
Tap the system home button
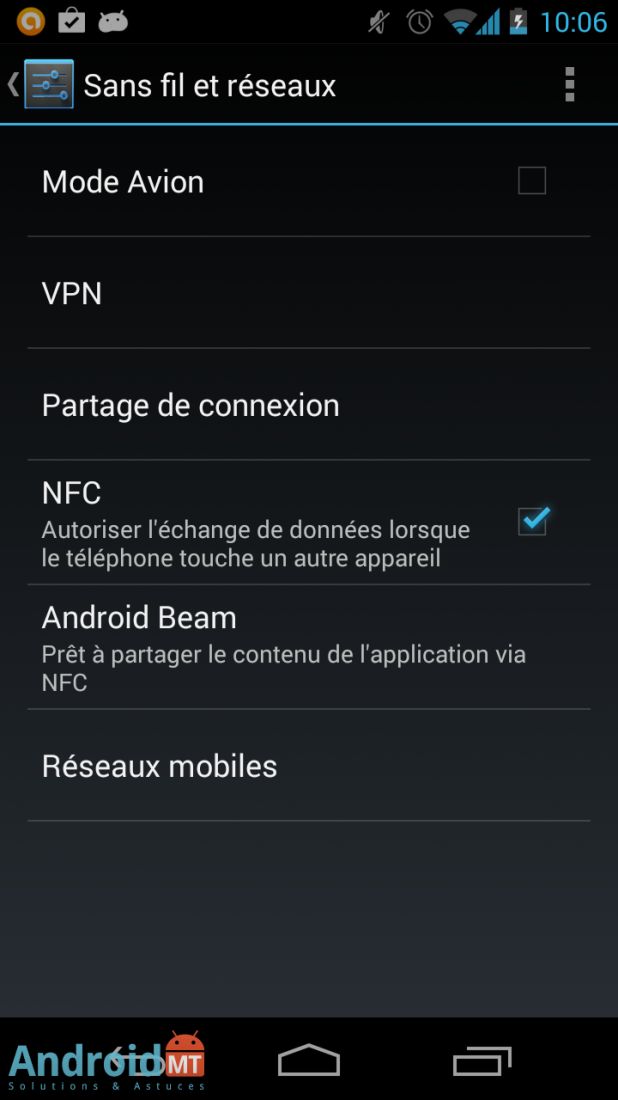(308, 1060)
